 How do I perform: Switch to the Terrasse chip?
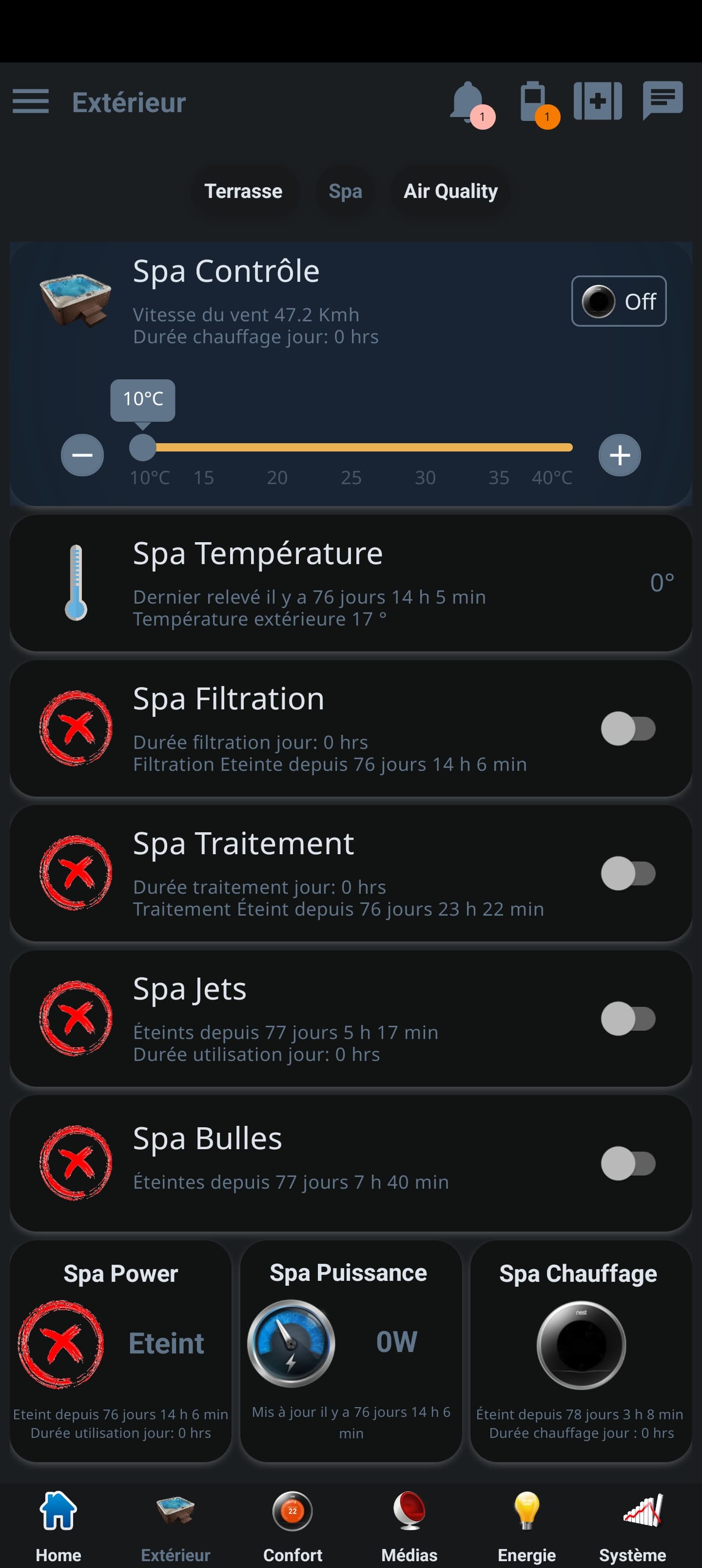[x=244, y=191]
